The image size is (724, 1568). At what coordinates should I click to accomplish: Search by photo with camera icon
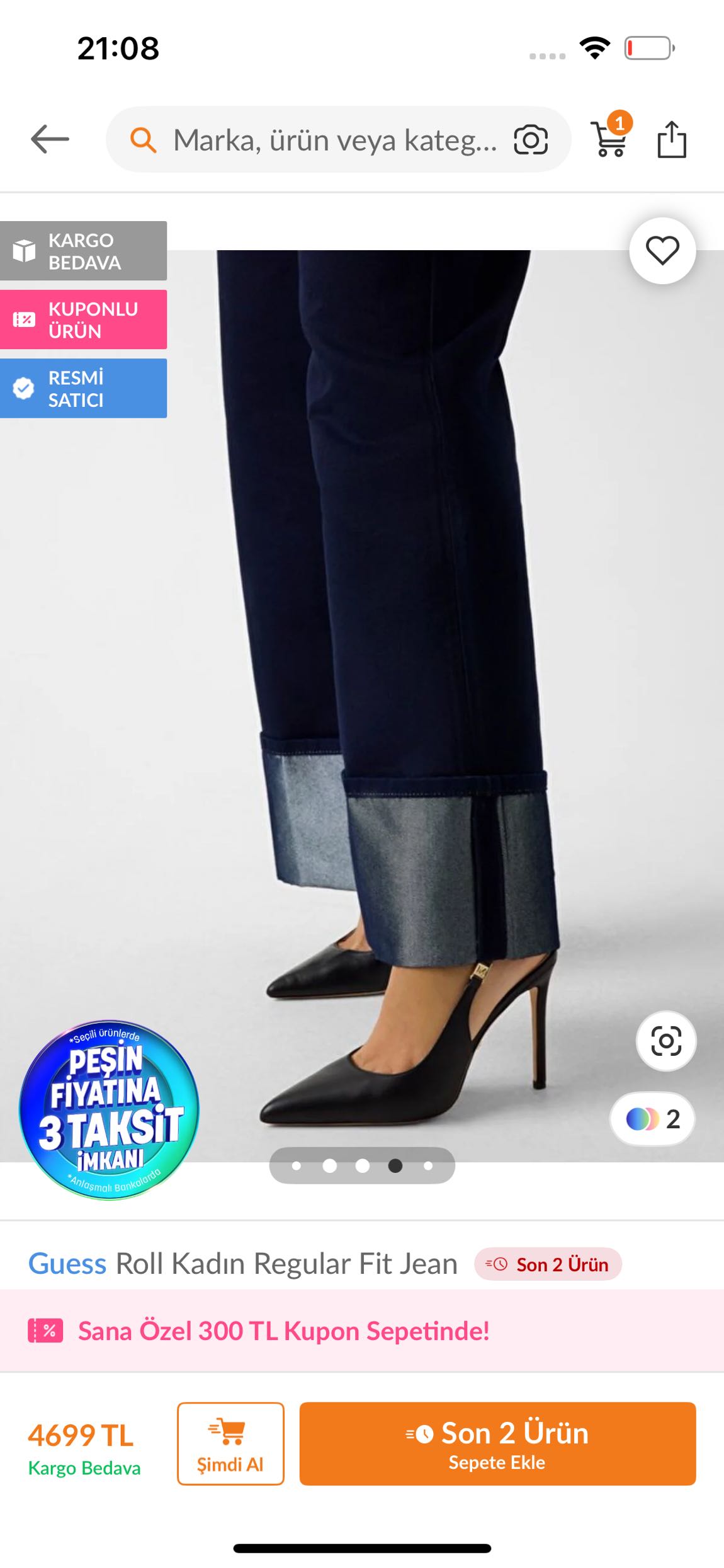click(531, 140)
